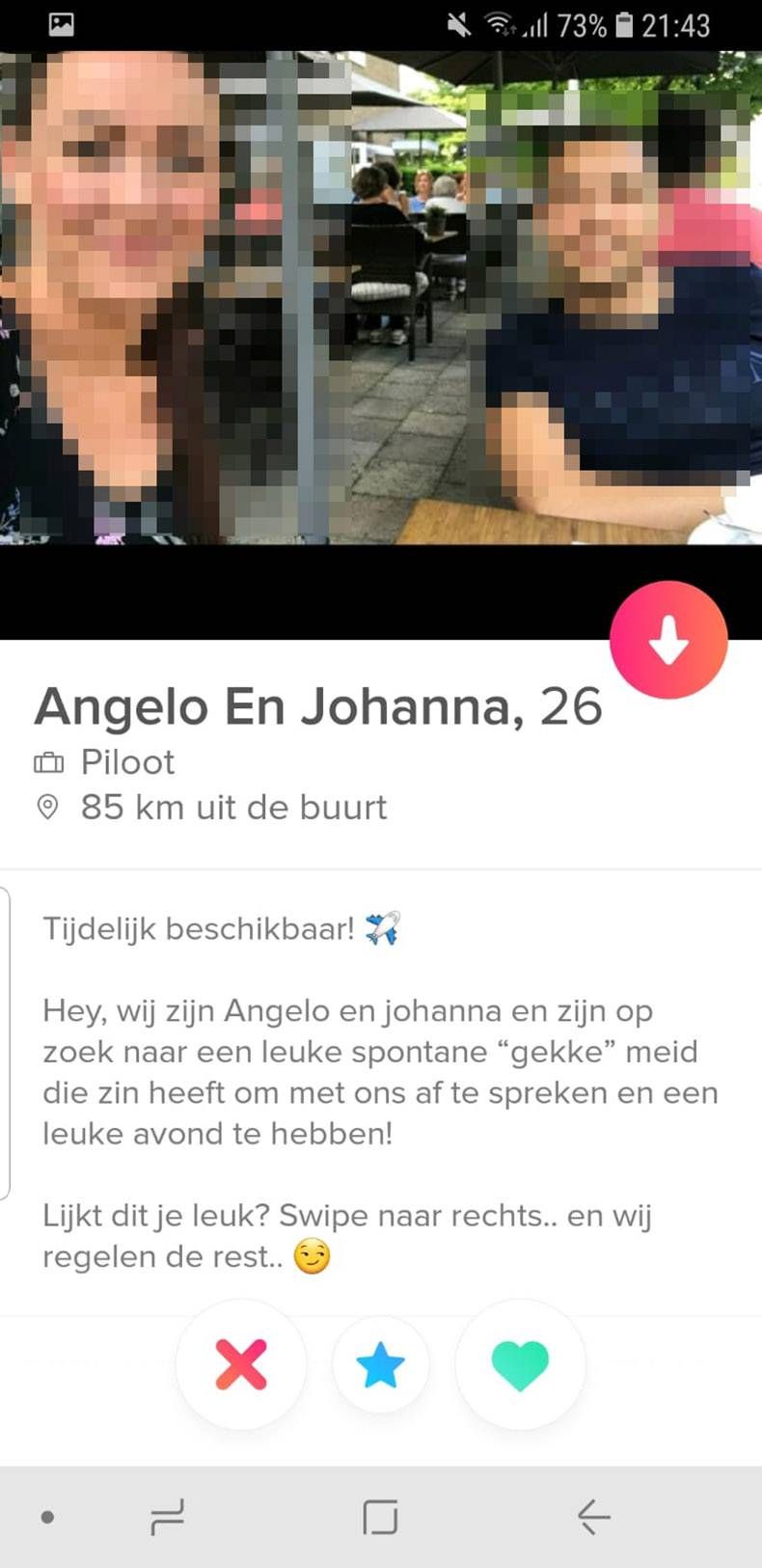Screen dimensions: 762x1568
Task: Tap the briefcase icon next to Piloot
Action: click(x=47, y=761)
